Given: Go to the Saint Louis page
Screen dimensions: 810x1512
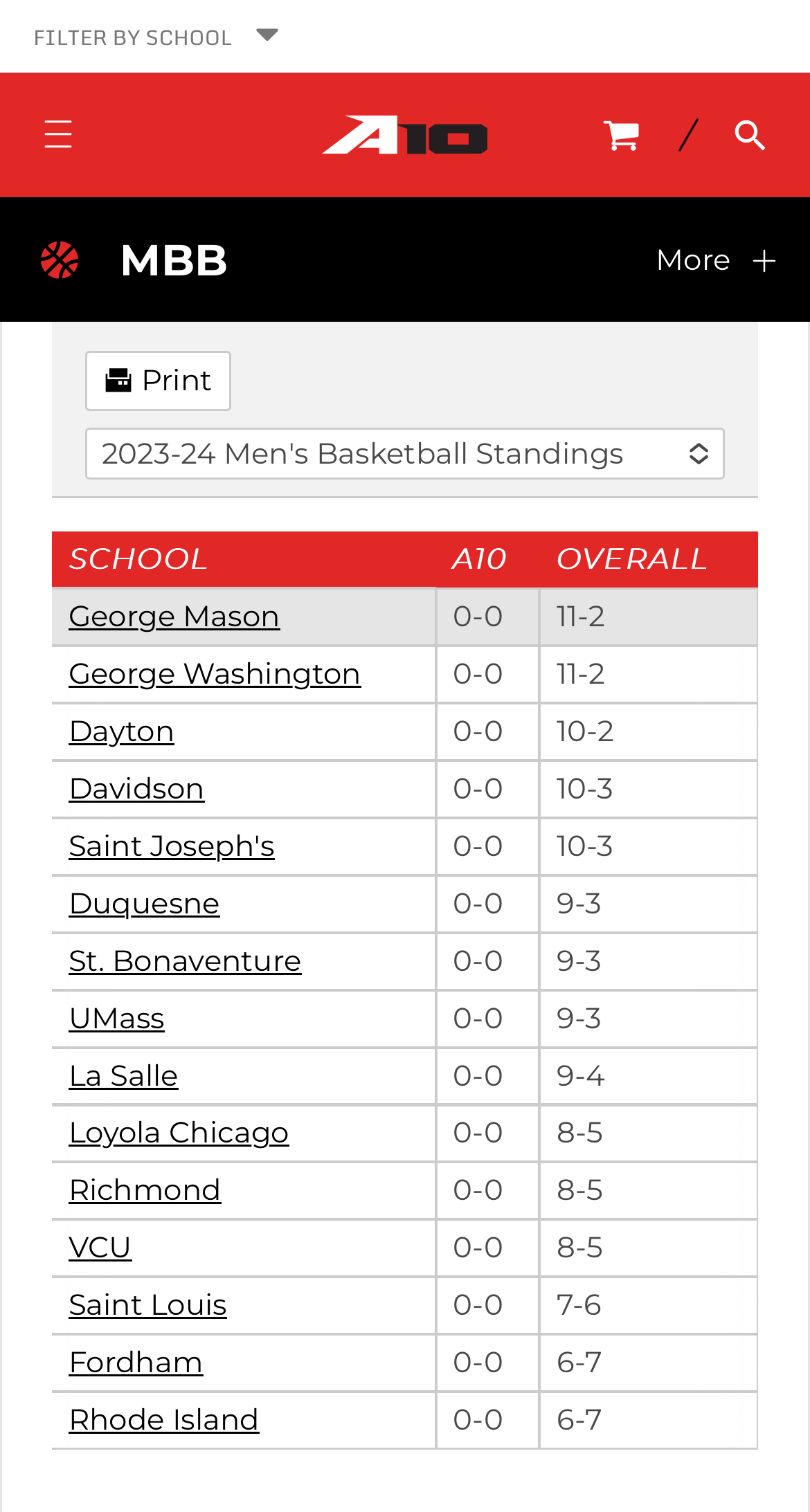Looking at the screenshot, I should coord(148,1304).
